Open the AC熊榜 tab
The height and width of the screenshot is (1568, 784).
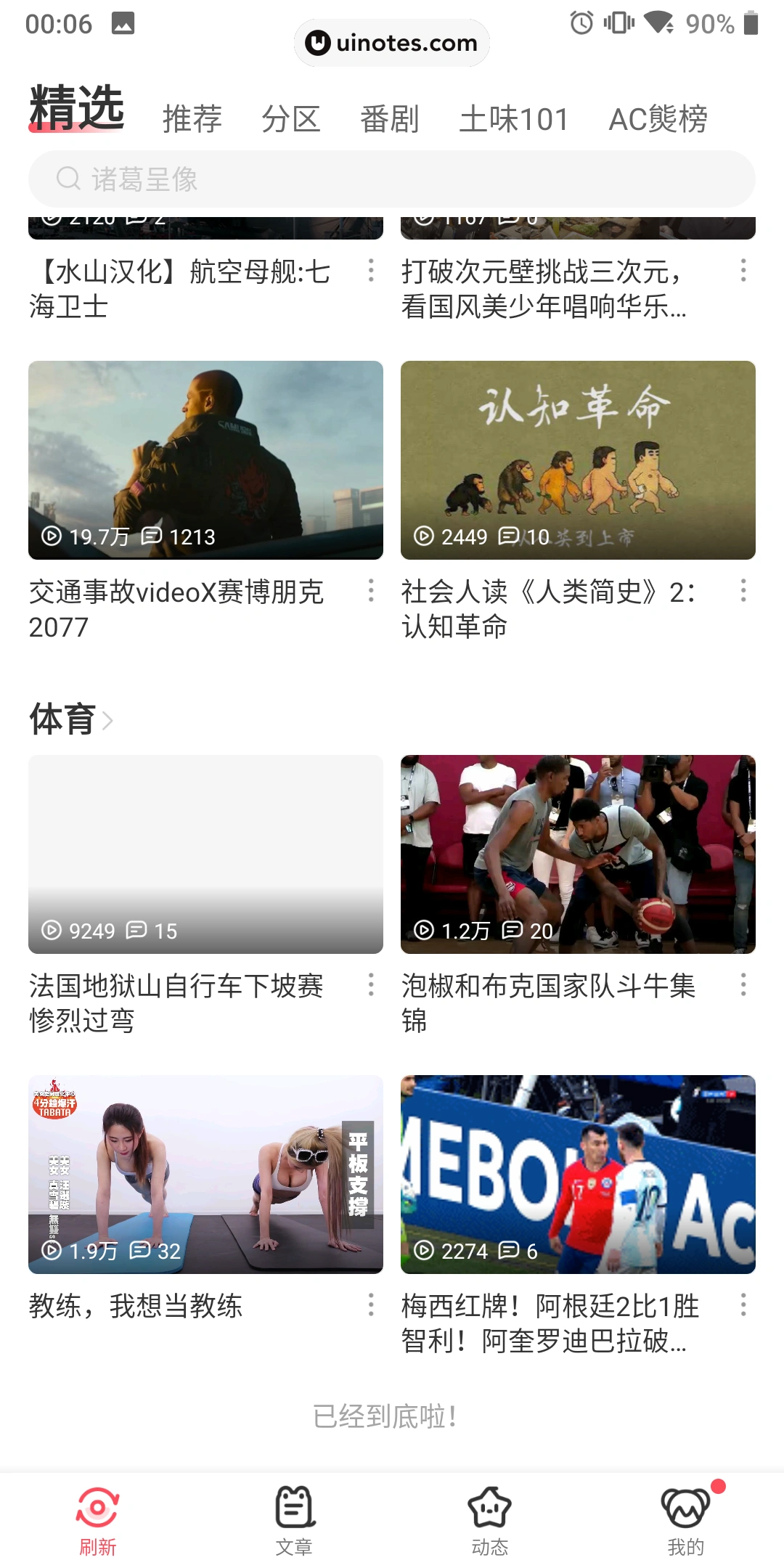coord(658,119)
